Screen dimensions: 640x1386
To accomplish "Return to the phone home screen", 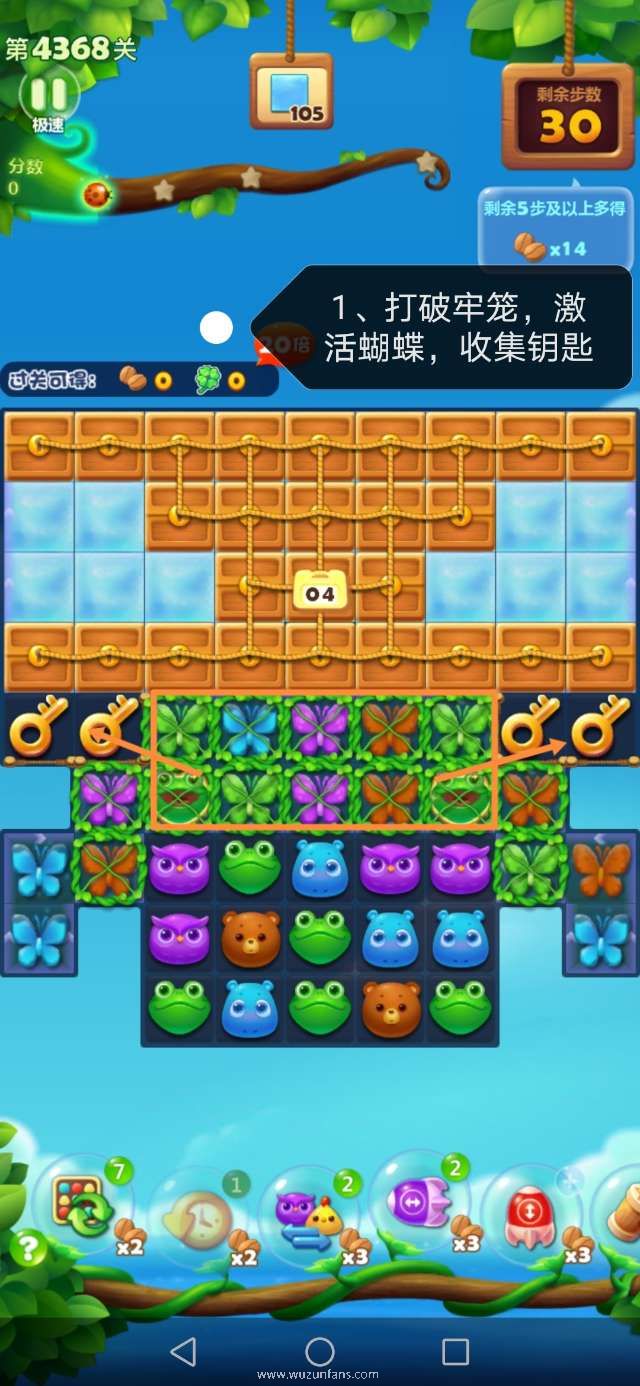I will [x=320, y=1352].
